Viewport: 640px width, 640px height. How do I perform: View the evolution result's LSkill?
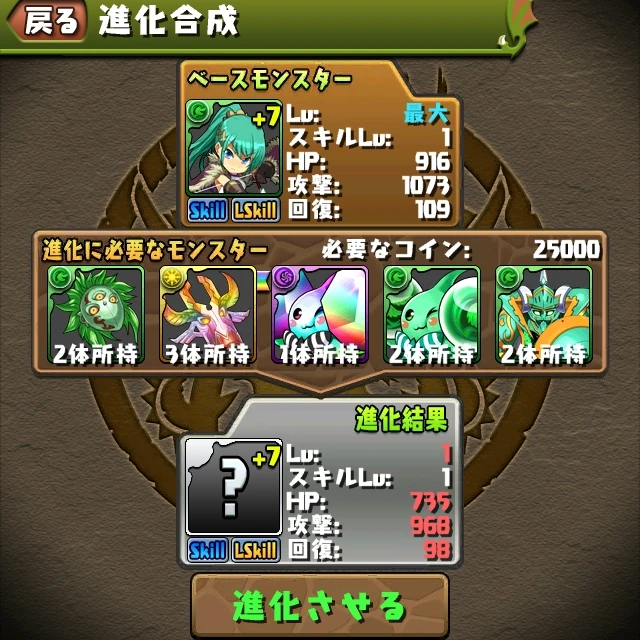(x=256, y=551)
